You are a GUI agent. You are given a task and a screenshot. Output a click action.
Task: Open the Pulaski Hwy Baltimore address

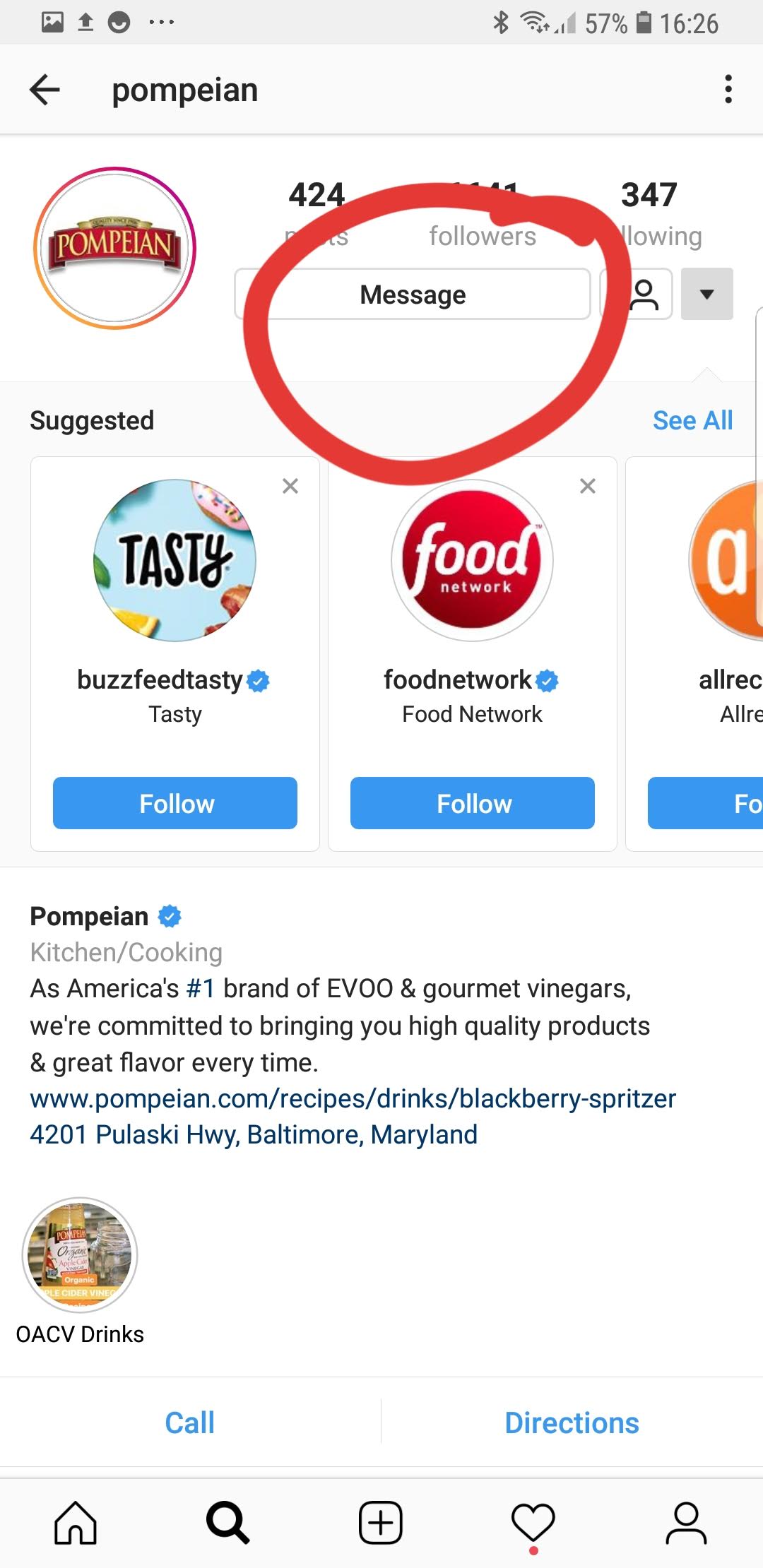coord(254,1135)
